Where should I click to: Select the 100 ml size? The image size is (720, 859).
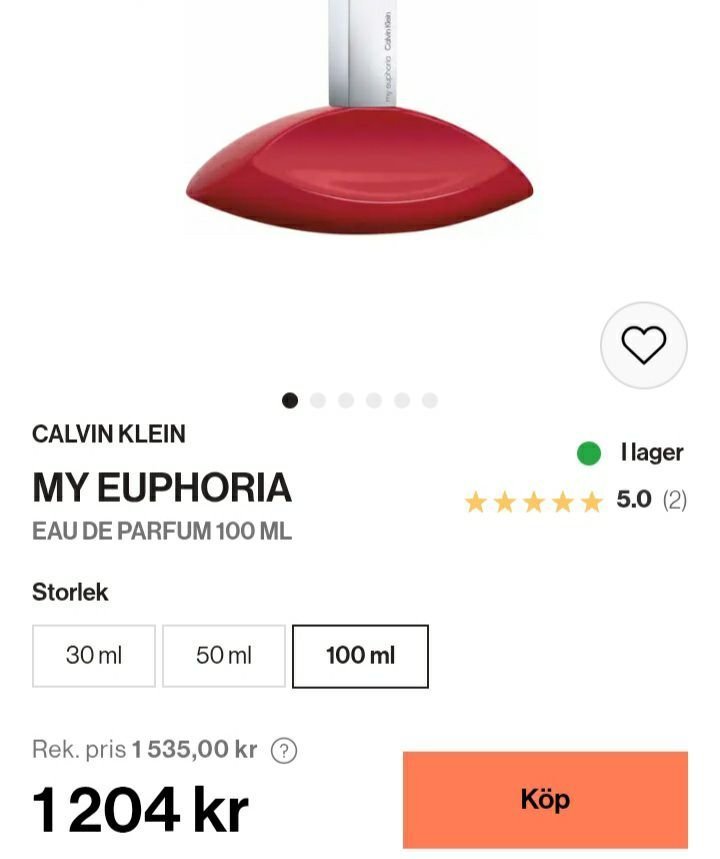click(x=360, y=656)
